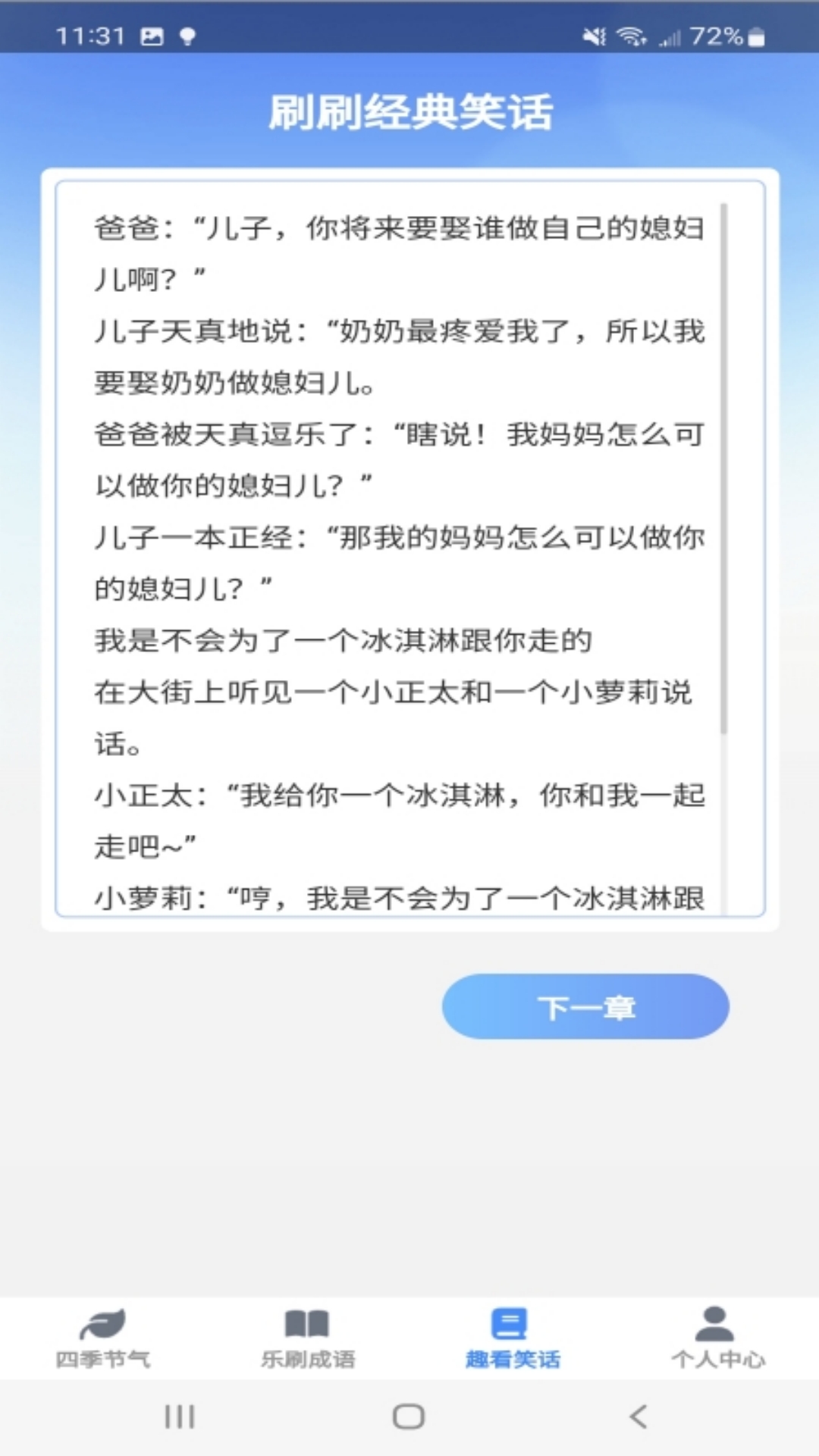Tap the system back button
This screenshot has height=1456, width=819.
tap(639, 1416)
